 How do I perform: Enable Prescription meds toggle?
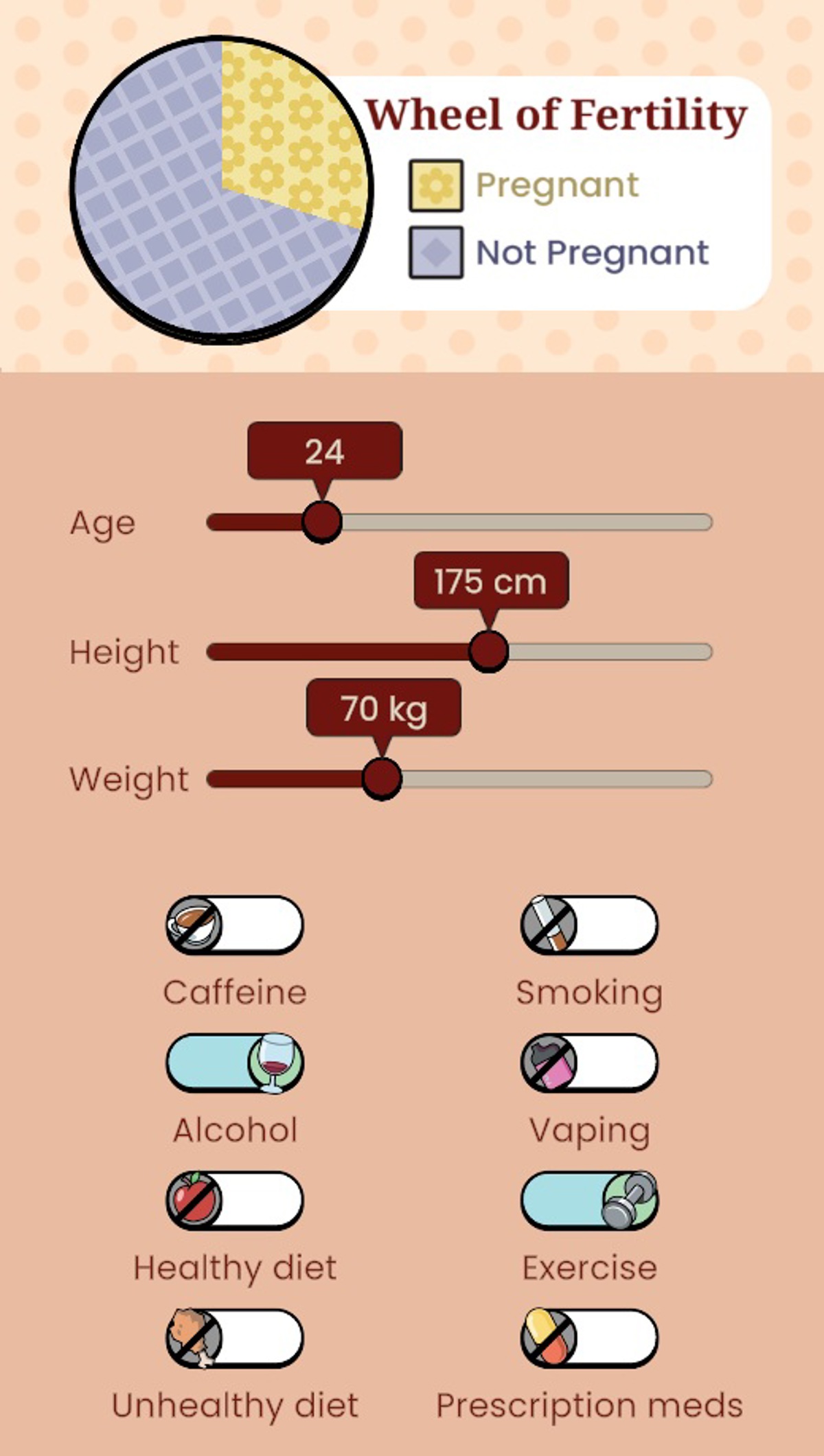tap(589, 1338)
